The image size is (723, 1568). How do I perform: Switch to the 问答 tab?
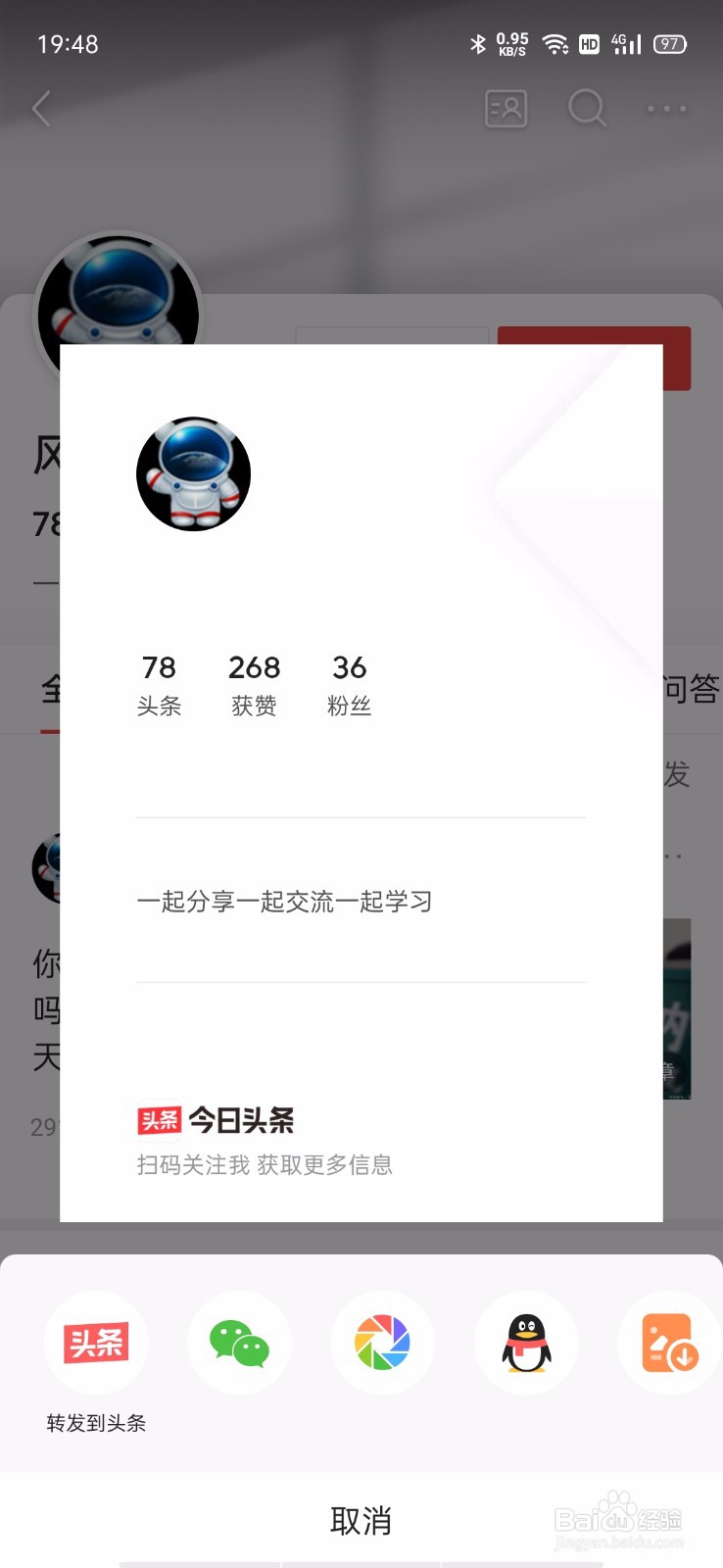(691, 689)
